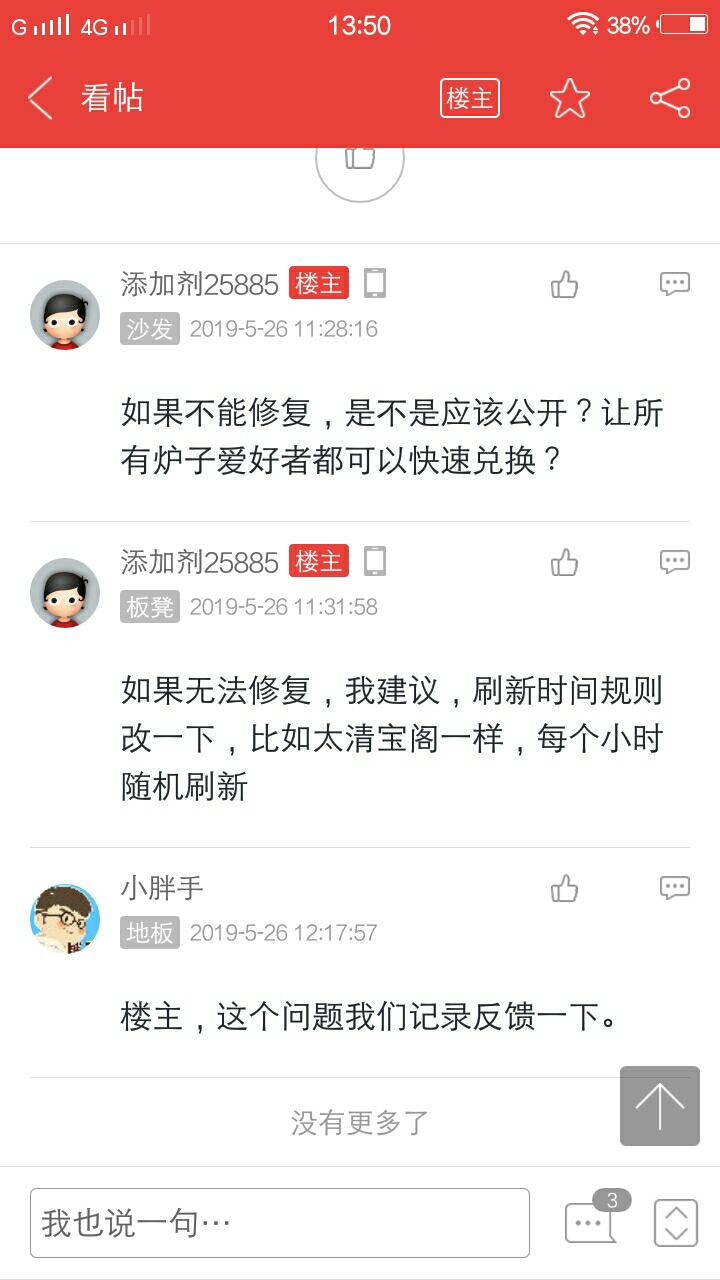The width and height of the screenshot is (720, 1280).
Task: Open 添加剂25885's avatar on 沙发 reply
Action: coord(65,315)
